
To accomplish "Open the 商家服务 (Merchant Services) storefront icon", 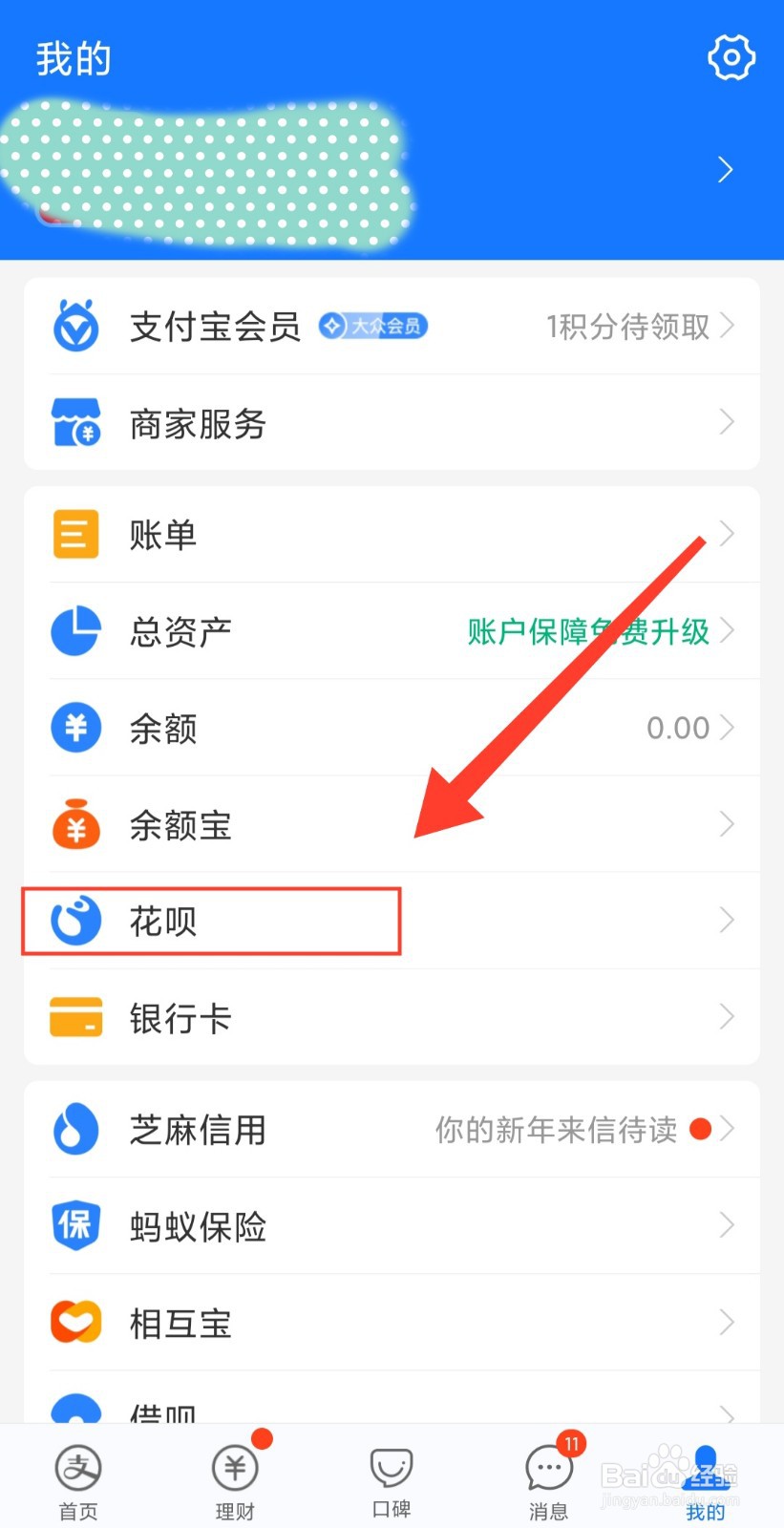I will point(74,421).
